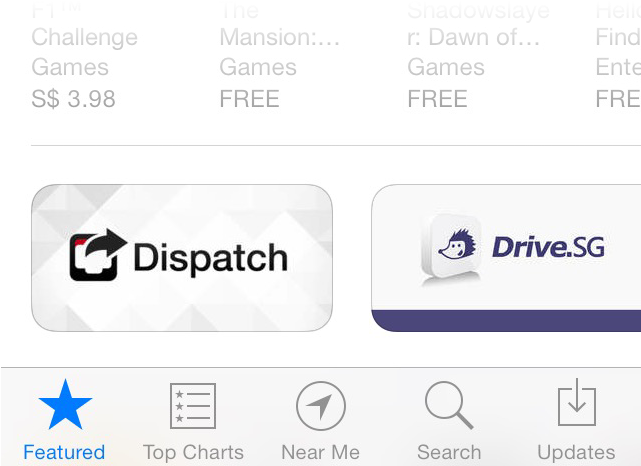
Task: Open the Dispatch banner
Action: tap(181, 258)
